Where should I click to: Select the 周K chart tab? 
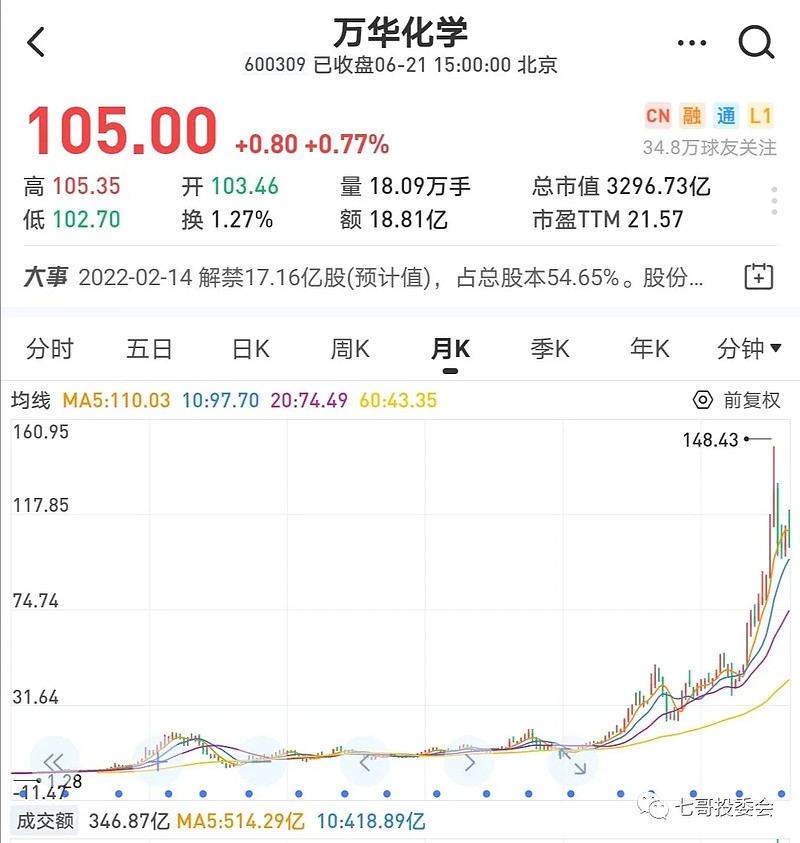point(350,349)
